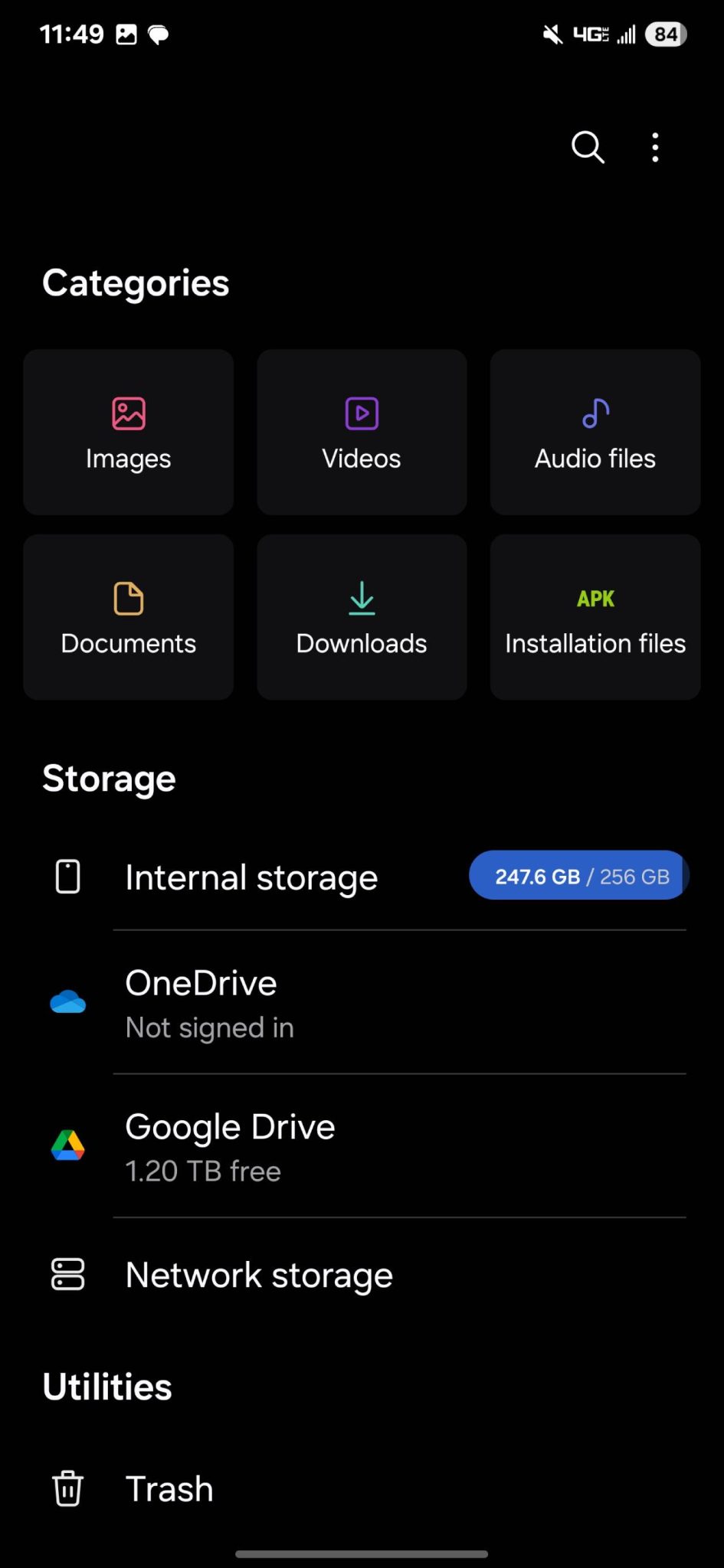Open Google Drive storage
The height and width of the screenshot is (1568, 724).
(x=362, y=1146)
